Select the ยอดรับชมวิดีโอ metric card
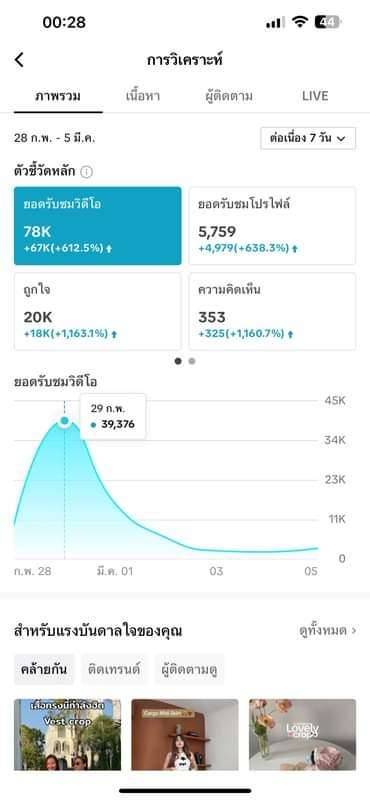Viewport: 370px width, 800px height. pos(97,226)
